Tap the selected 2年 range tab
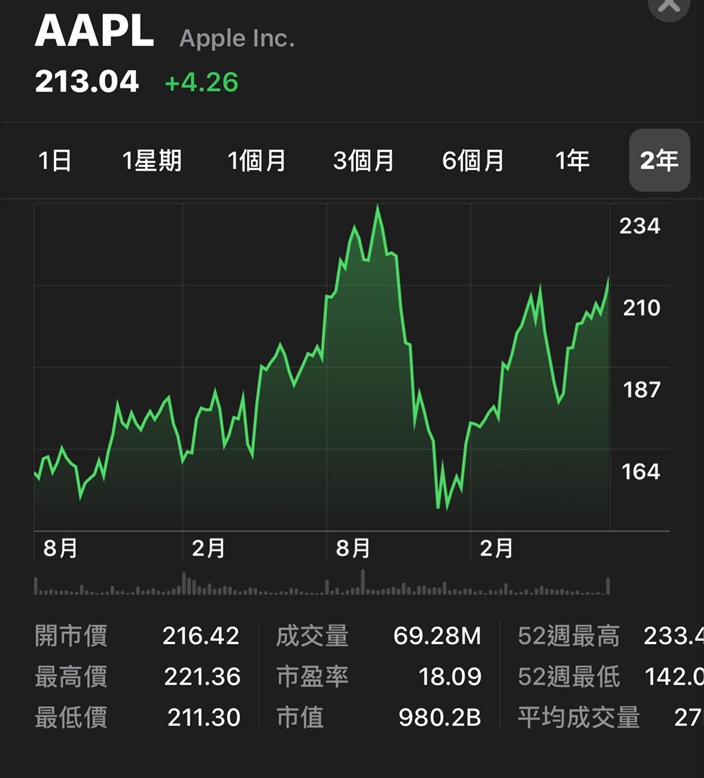This screenshot has width=704, height=778. pyautogui.click(x=659, y=160)
